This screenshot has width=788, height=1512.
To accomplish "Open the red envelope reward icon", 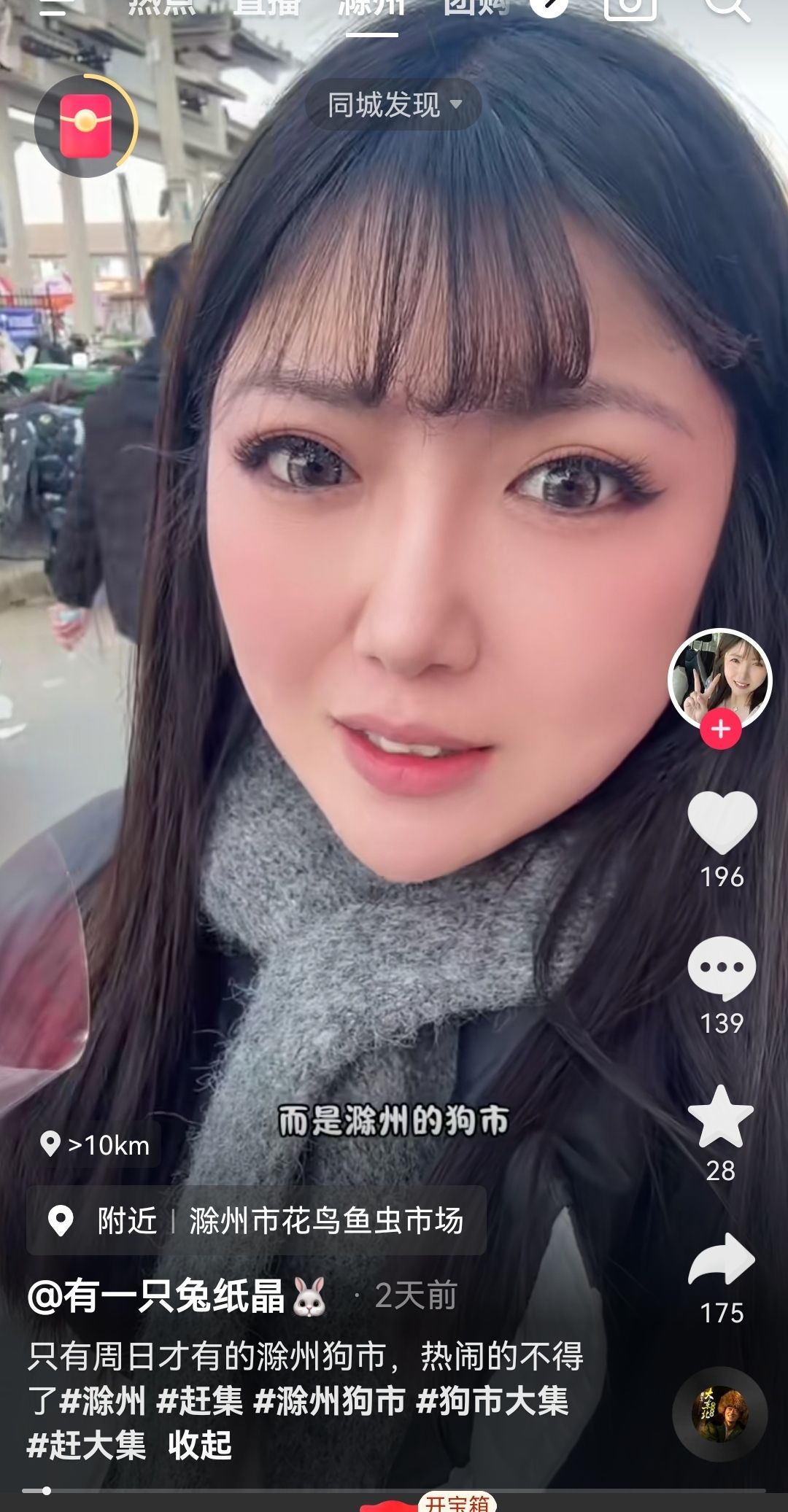I will point(86,126).
